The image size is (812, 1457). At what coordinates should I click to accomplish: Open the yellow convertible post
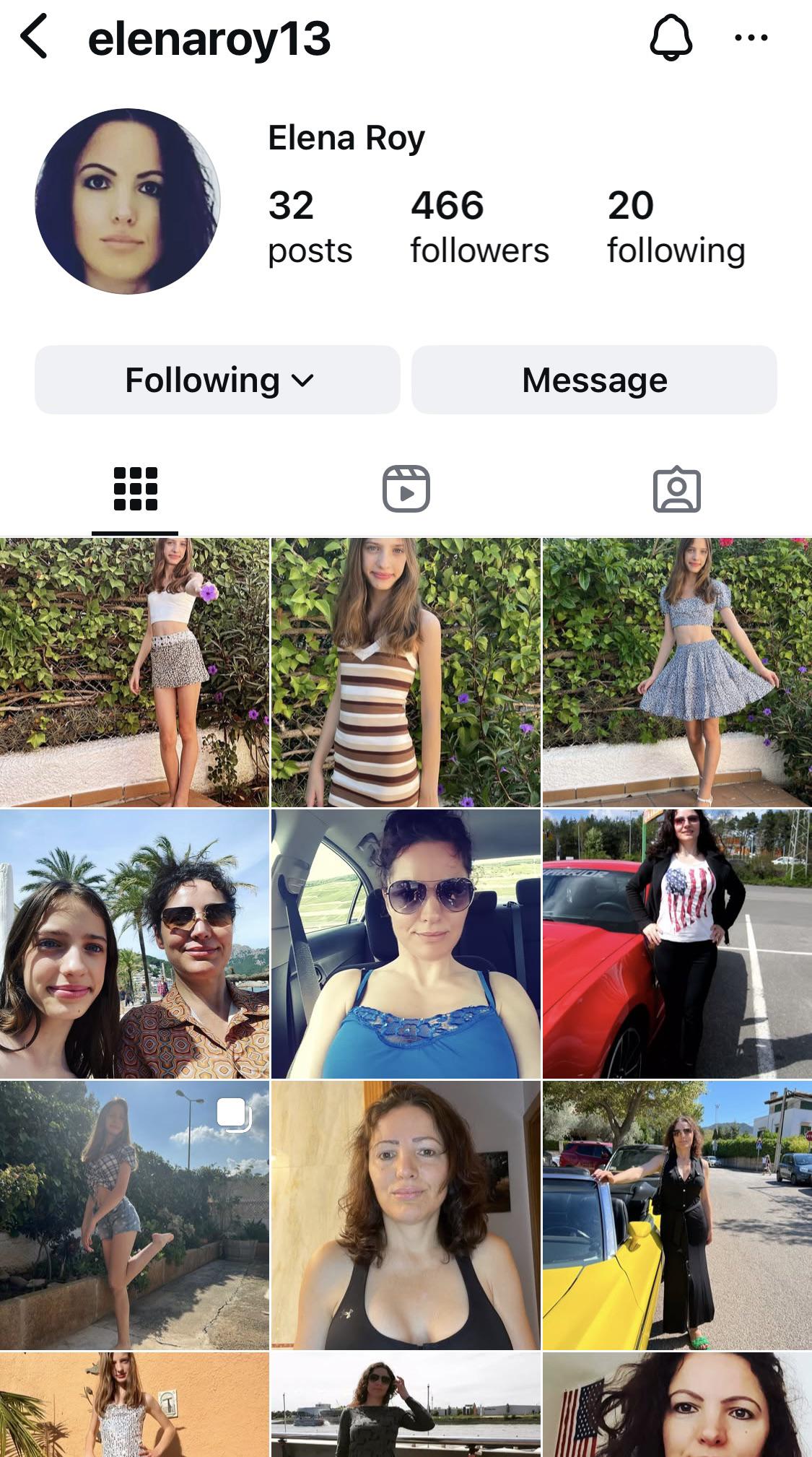[x=677, y=1215]
